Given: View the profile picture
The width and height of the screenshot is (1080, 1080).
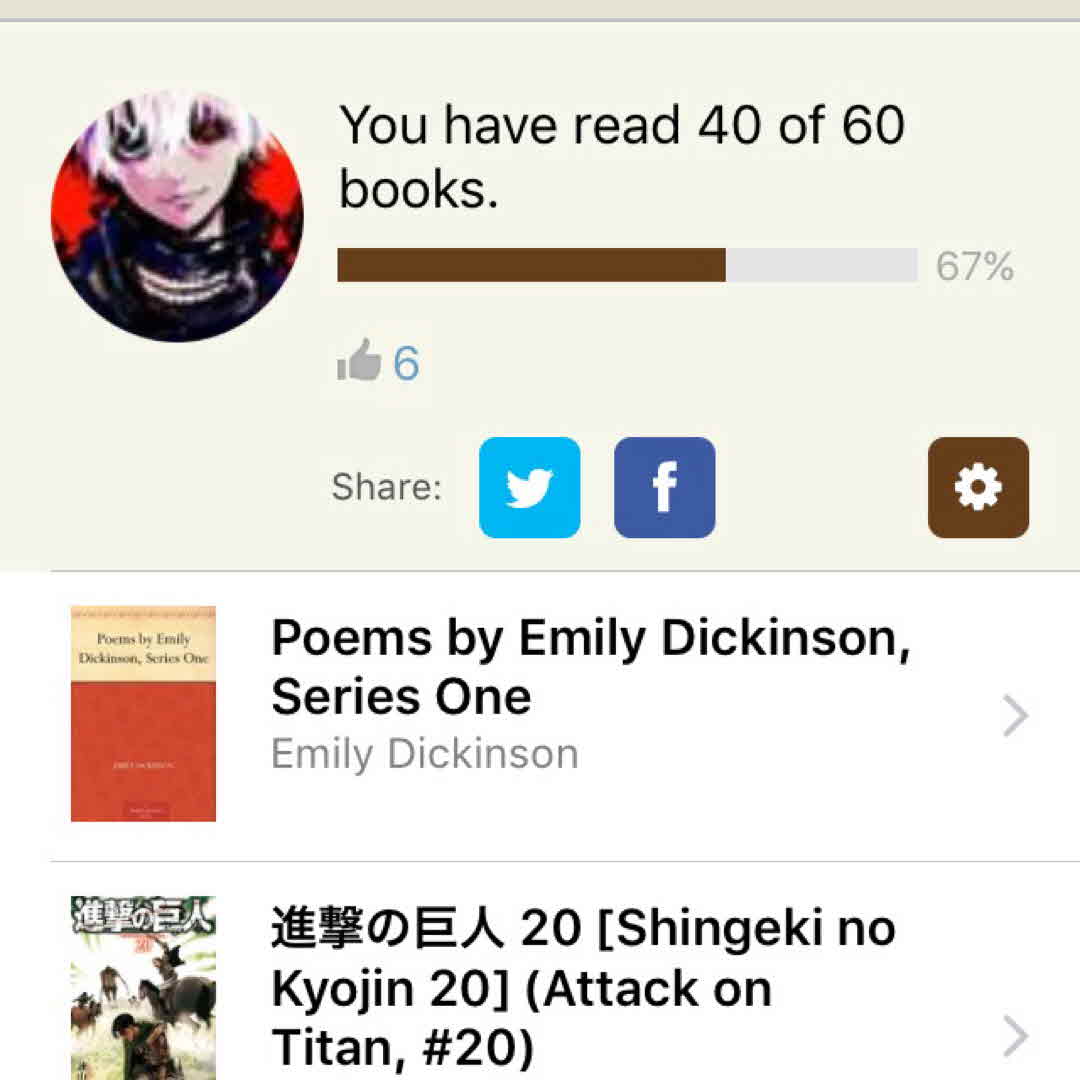Looking at the screenshot, I should point(177,216).
